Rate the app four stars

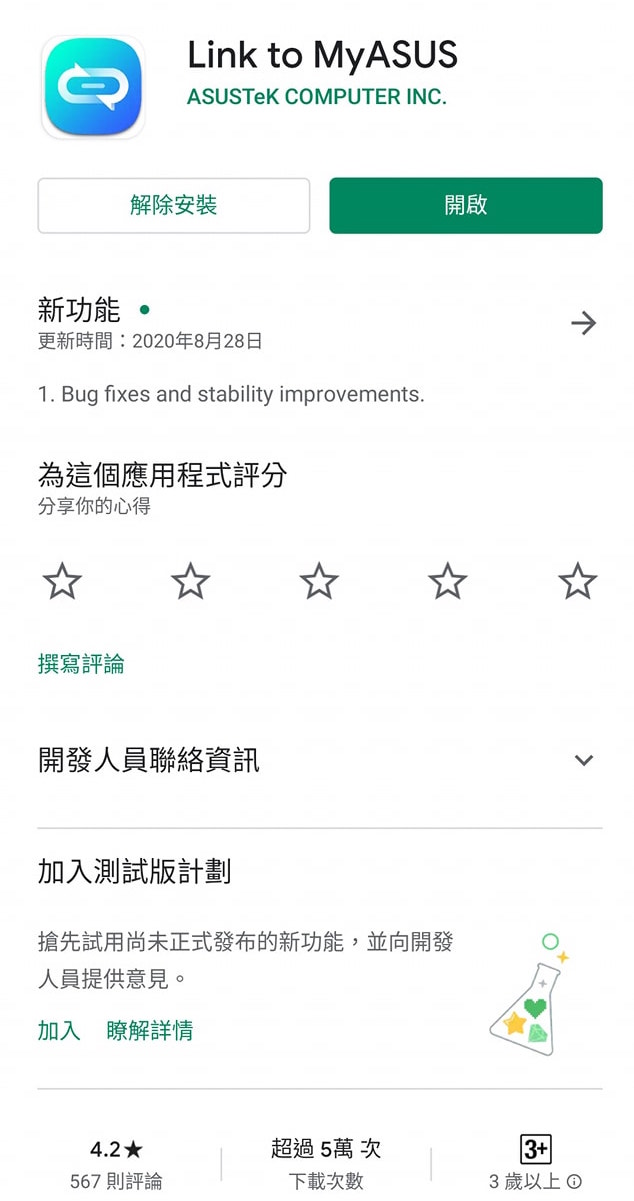447,581
